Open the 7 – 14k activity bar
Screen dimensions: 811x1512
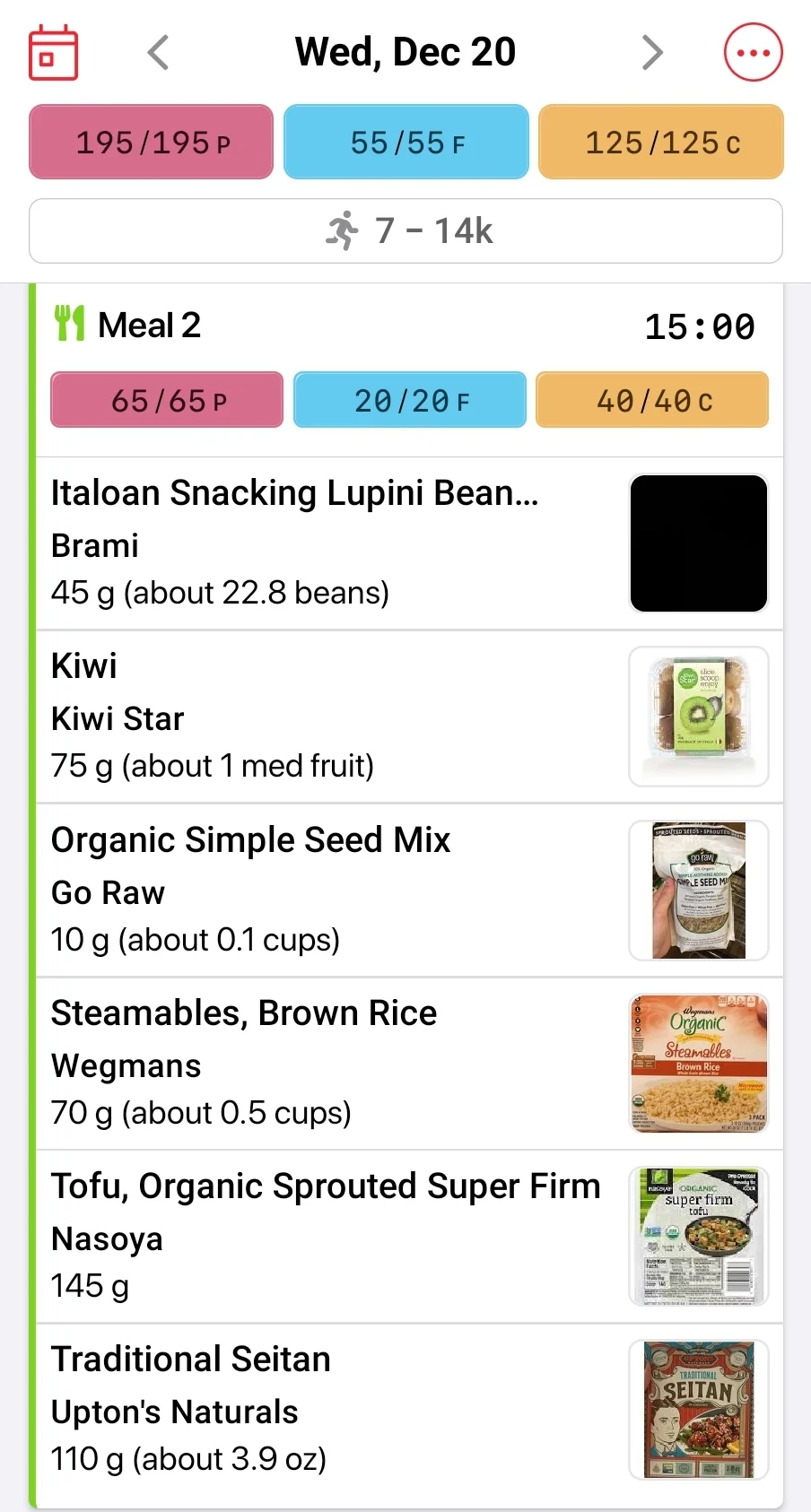(x=405, y=230)
